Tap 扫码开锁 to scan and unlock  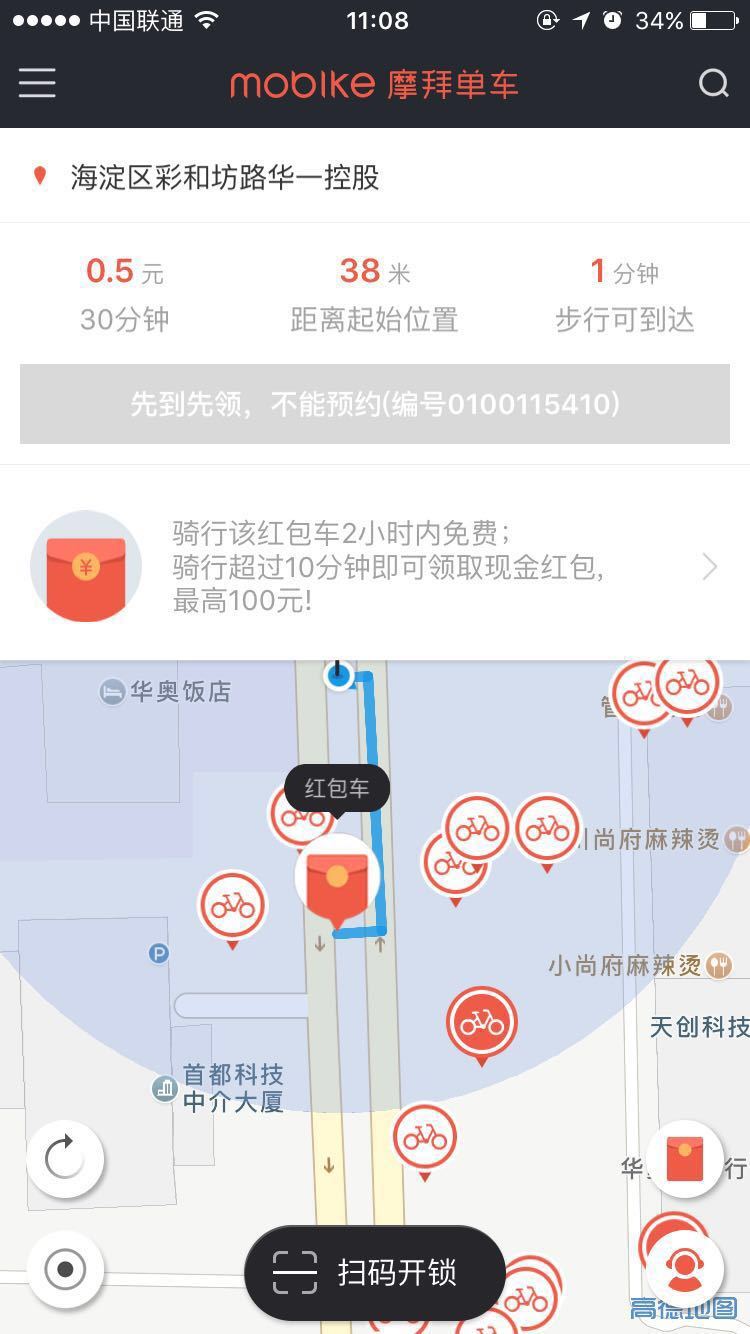(x=375, y=1273)
